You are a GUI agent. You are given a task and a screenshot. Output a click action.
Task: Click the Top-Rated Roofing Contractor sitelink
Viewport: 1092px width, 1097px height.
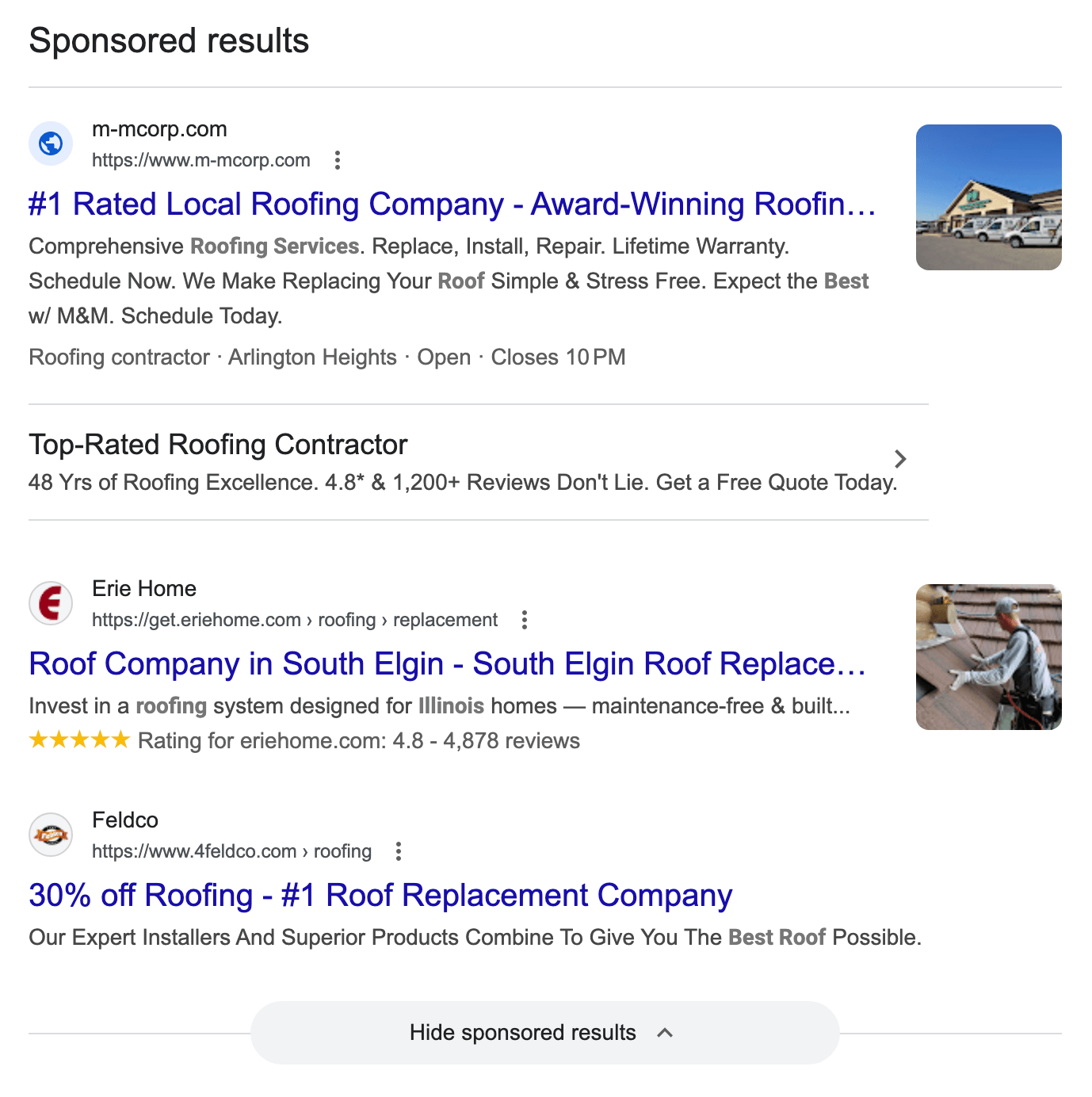click(218, 444)
